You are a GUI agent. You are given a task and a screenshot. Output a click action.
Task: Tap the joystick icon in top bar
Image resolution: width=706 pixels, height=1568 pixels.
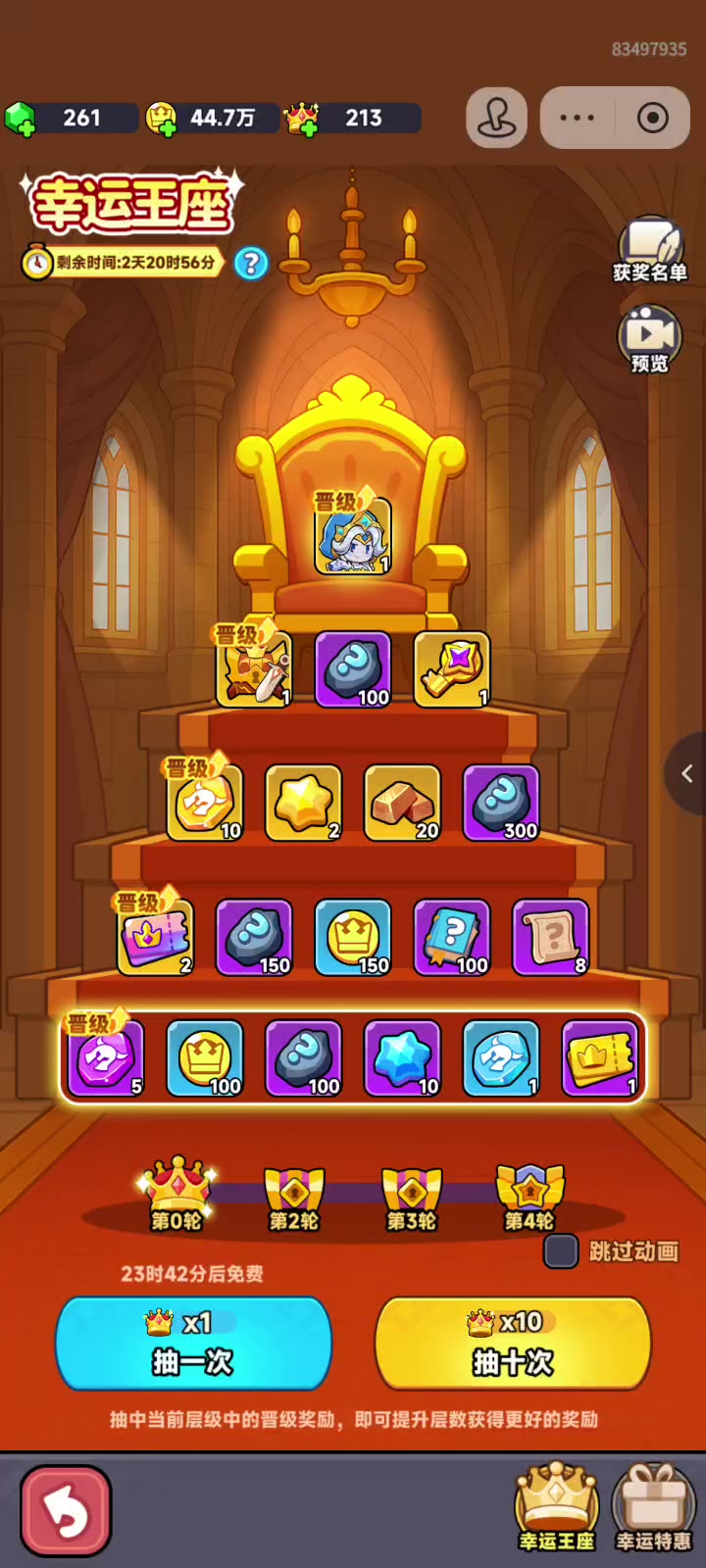click(x=496, y=118)
